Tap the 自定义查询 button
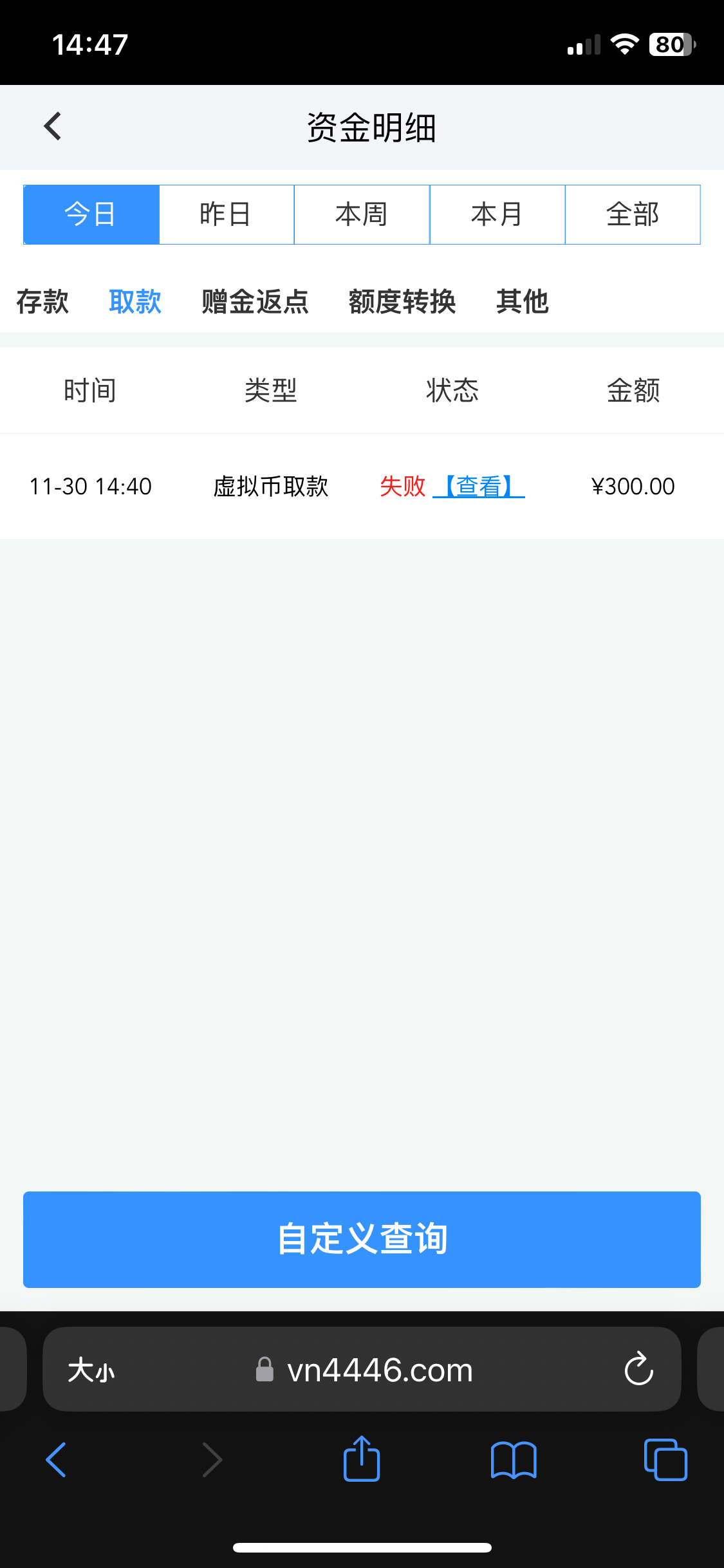724x1568 pixels. (x=362, y=1239)
